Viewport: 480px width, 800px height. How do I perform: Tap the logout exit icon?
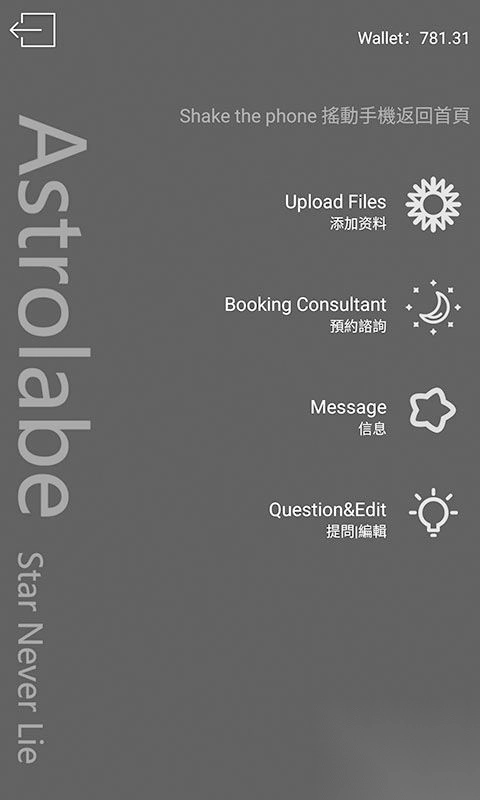(x=33, y=30)
